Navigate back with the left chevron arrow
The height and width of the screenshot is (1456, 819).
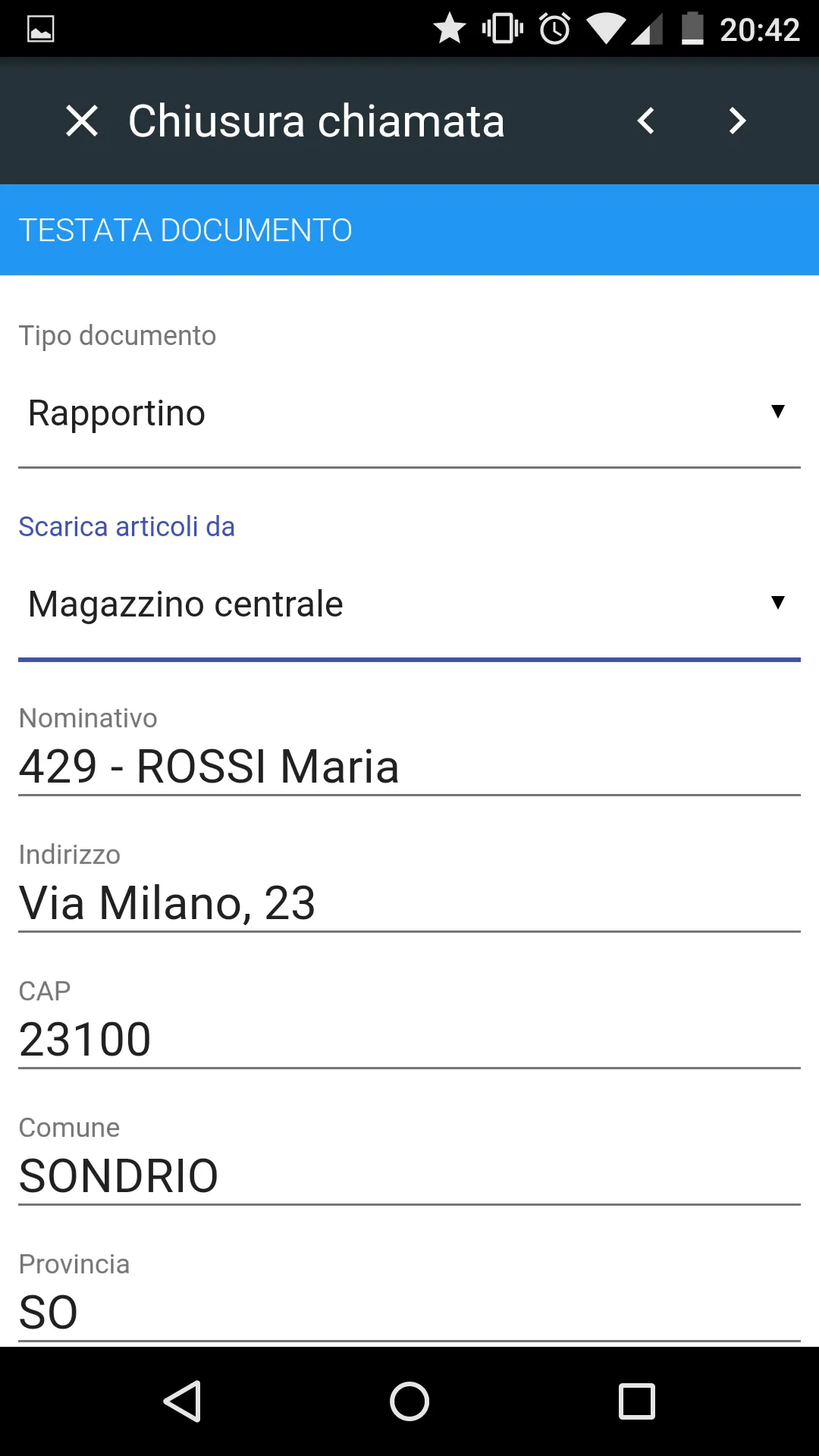(645, 121)
